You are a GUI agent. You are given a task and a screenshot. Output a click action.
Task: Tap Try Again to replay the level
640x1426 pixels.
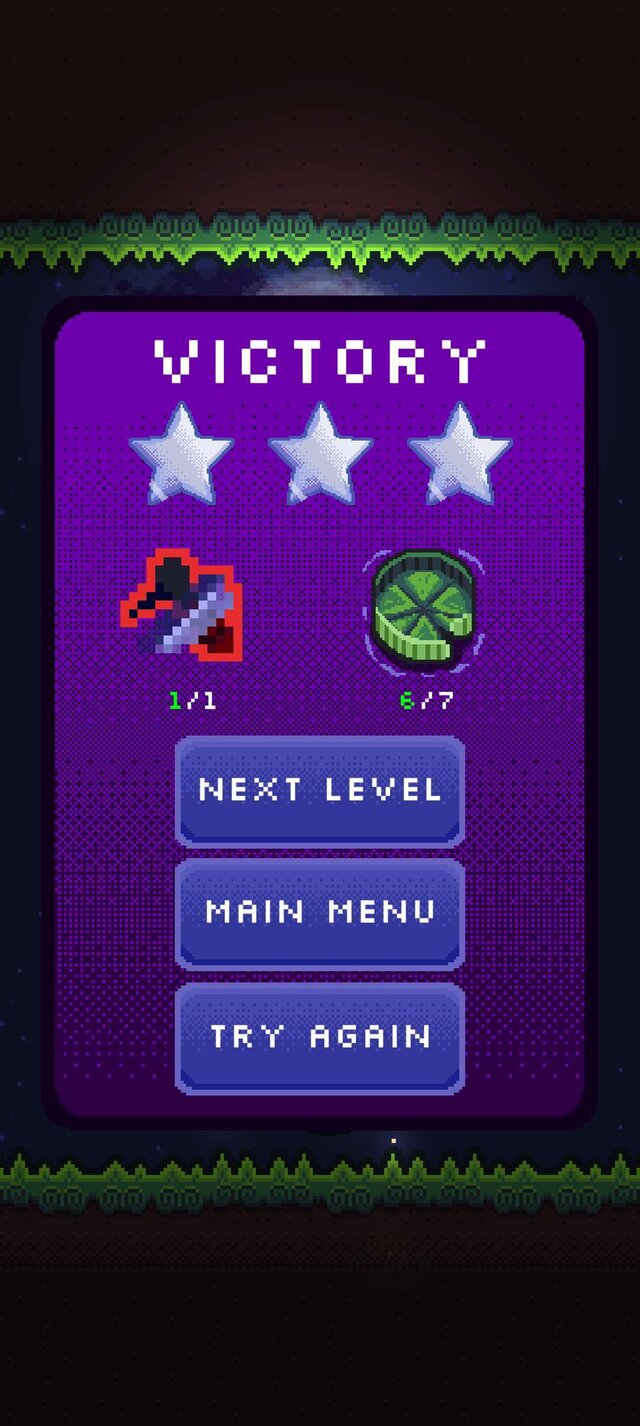320,1036
